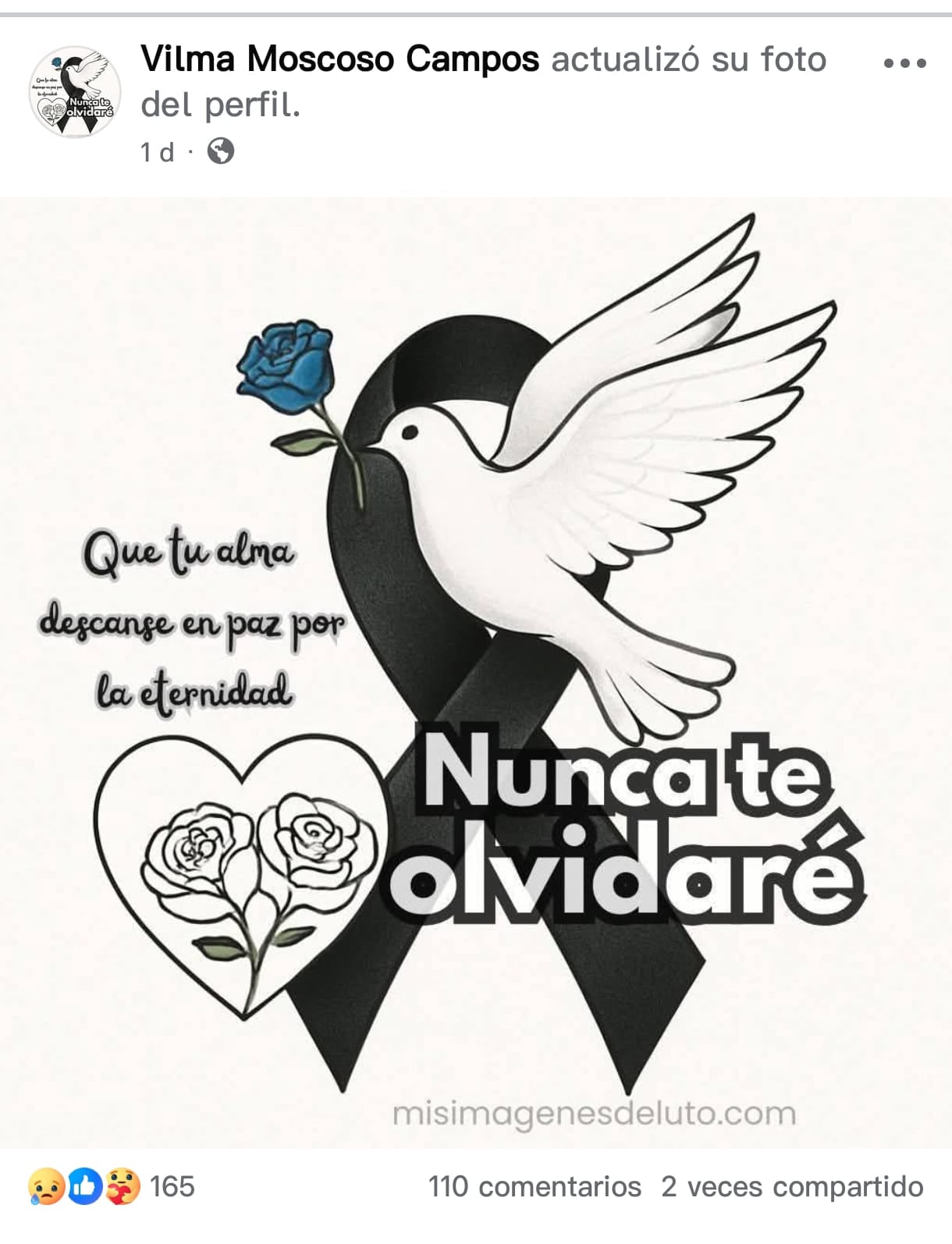Screen dimensions: 952x1244
Task: Open Vilma Moscoso Campos's profile name link
Action: pos(339,62)
